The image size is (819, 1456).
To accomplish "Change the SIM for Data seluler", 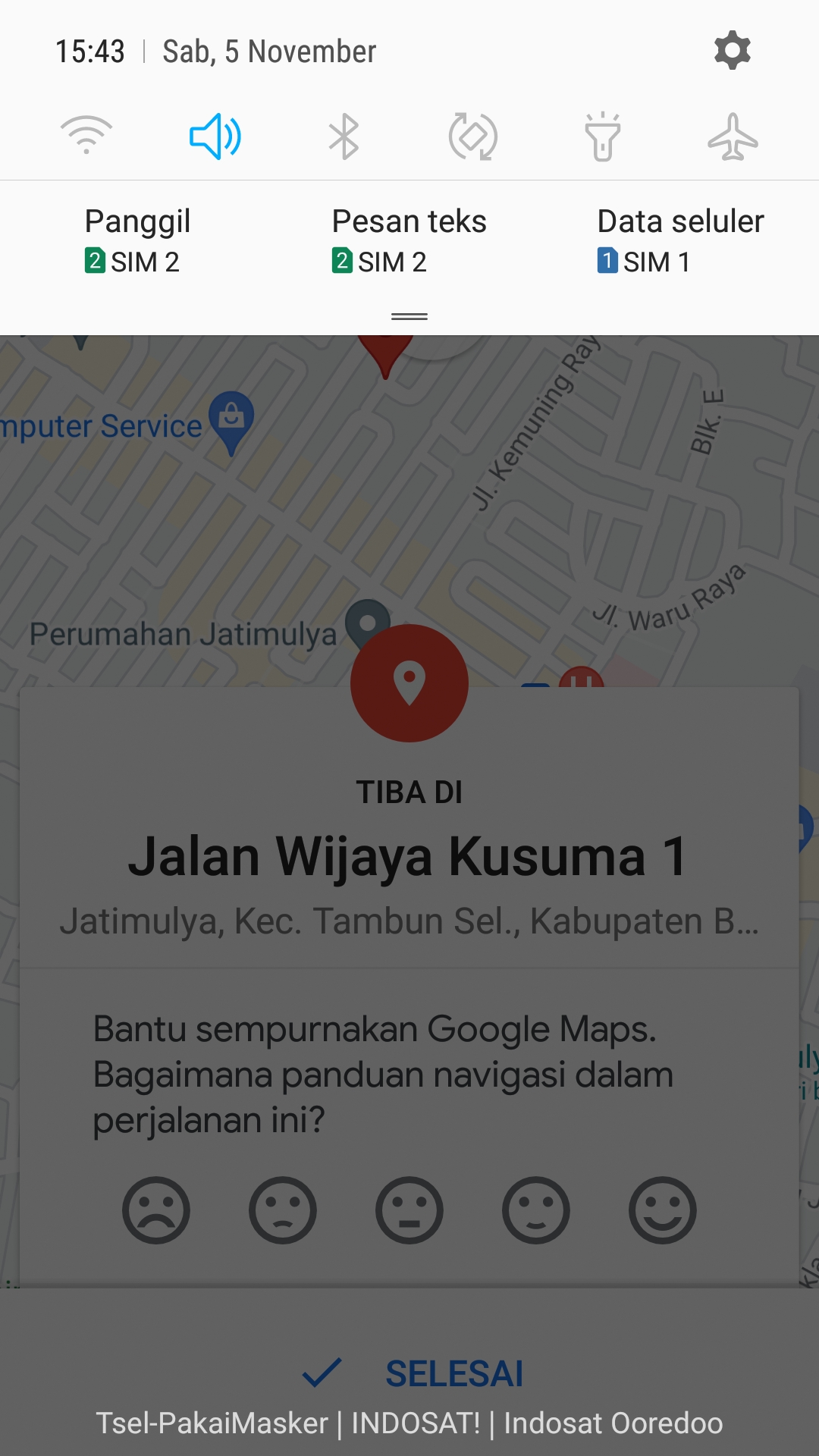I will [x=680, y=241].
